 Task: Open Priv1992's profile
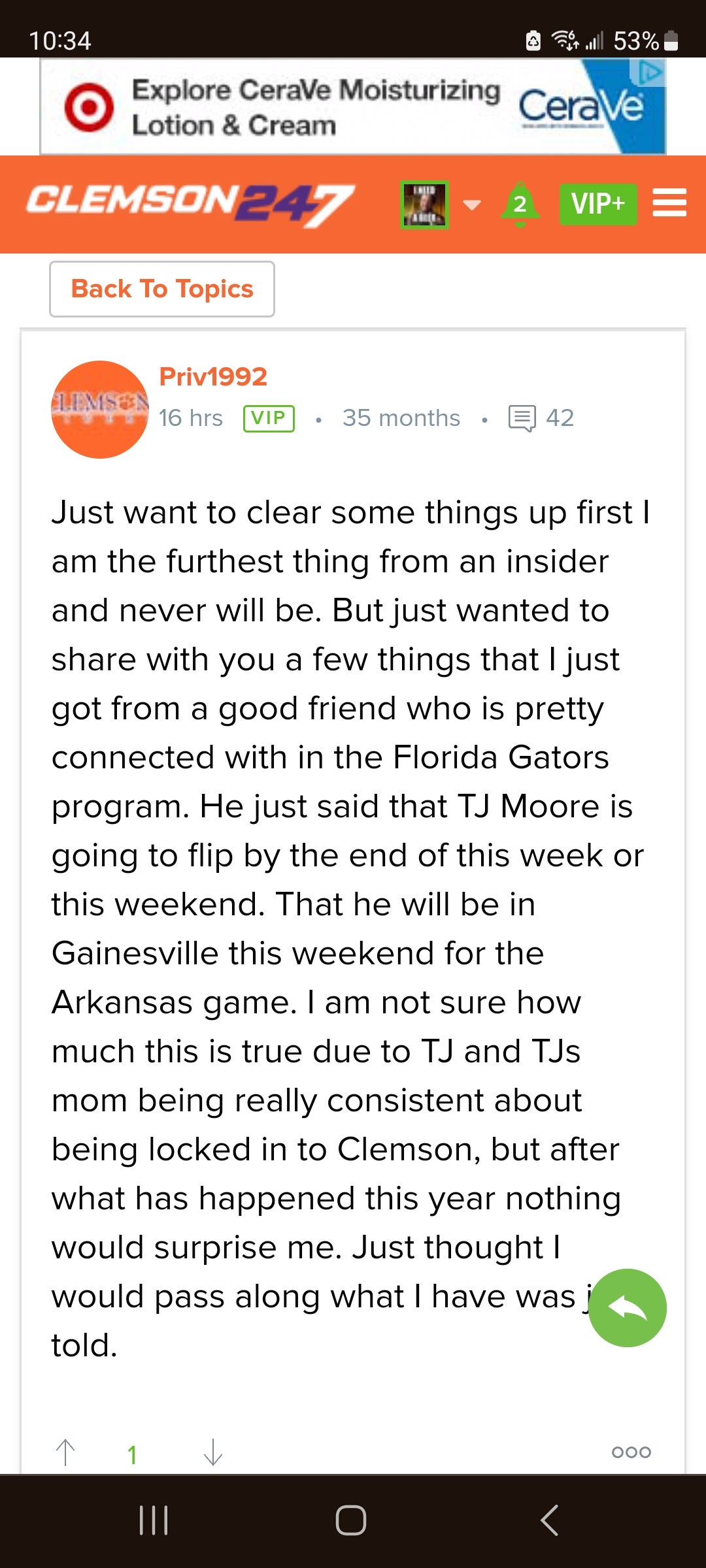[213, 376]
